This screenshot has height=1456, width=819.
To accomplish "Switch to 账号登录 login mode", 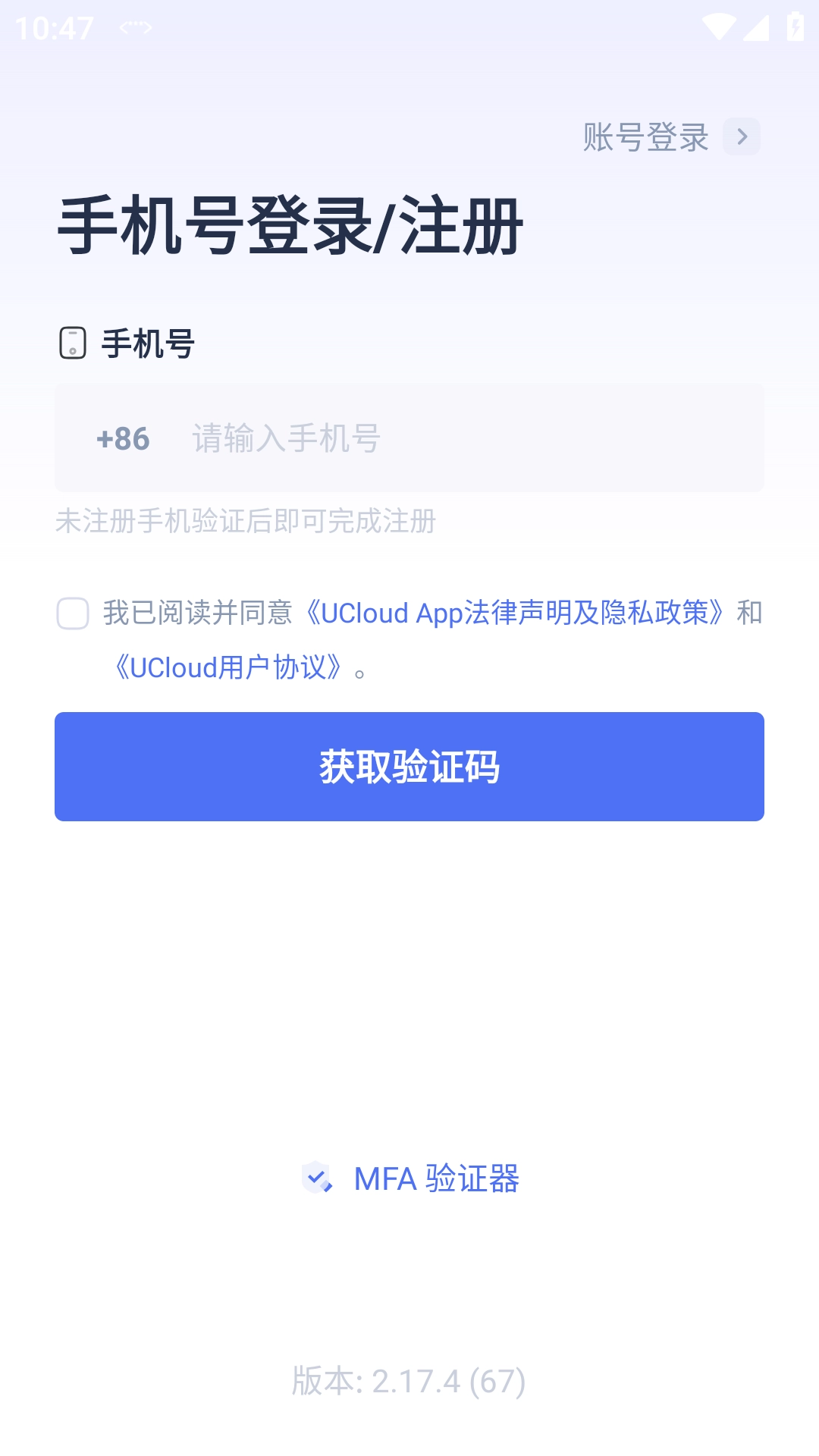I will point(645,136).
